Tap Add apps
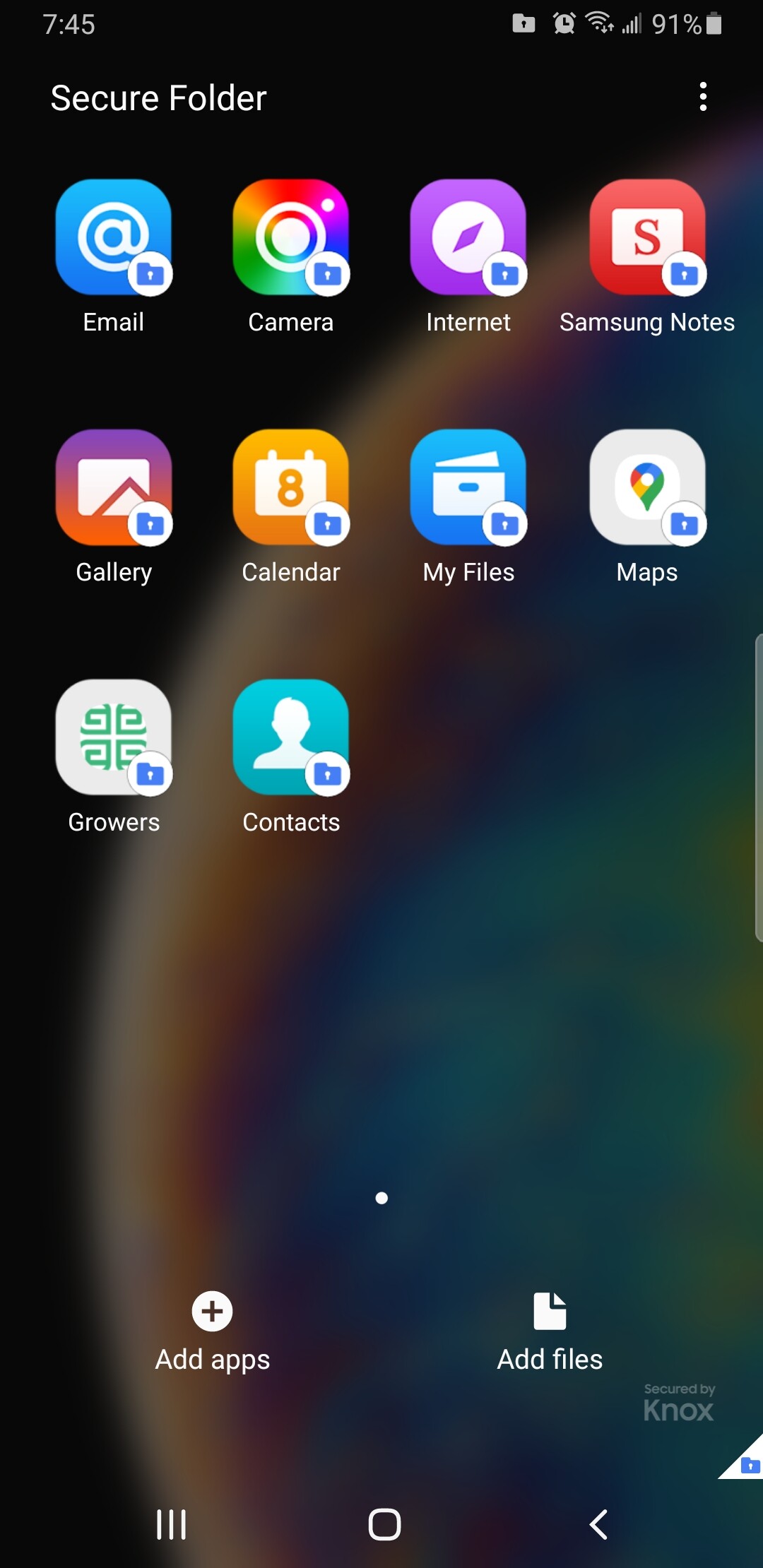Screen dimensions: 763x1568 tap(213, 1332)
